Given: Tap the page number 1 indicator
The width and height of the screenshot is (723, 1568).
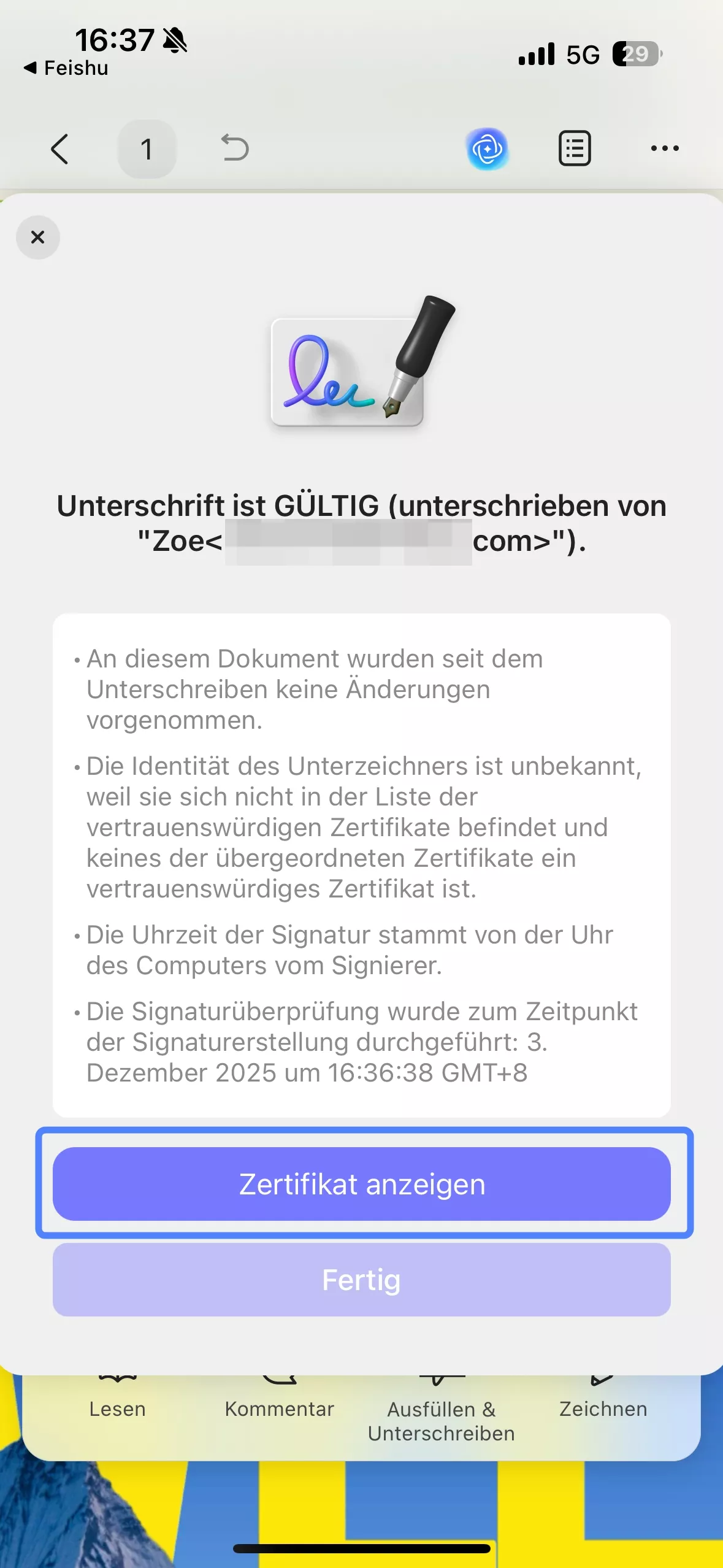Looking at the screenshot, I should (x=147, y=148).
